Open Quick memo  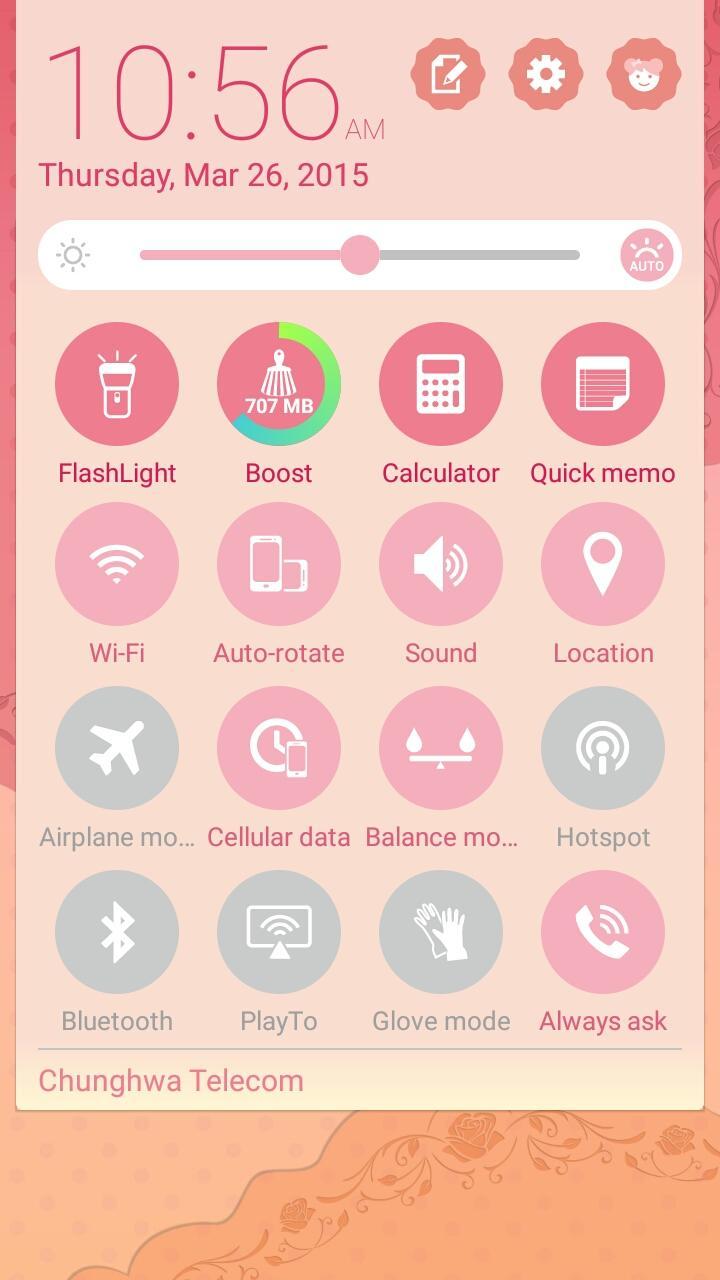click(x=603, y=383)
